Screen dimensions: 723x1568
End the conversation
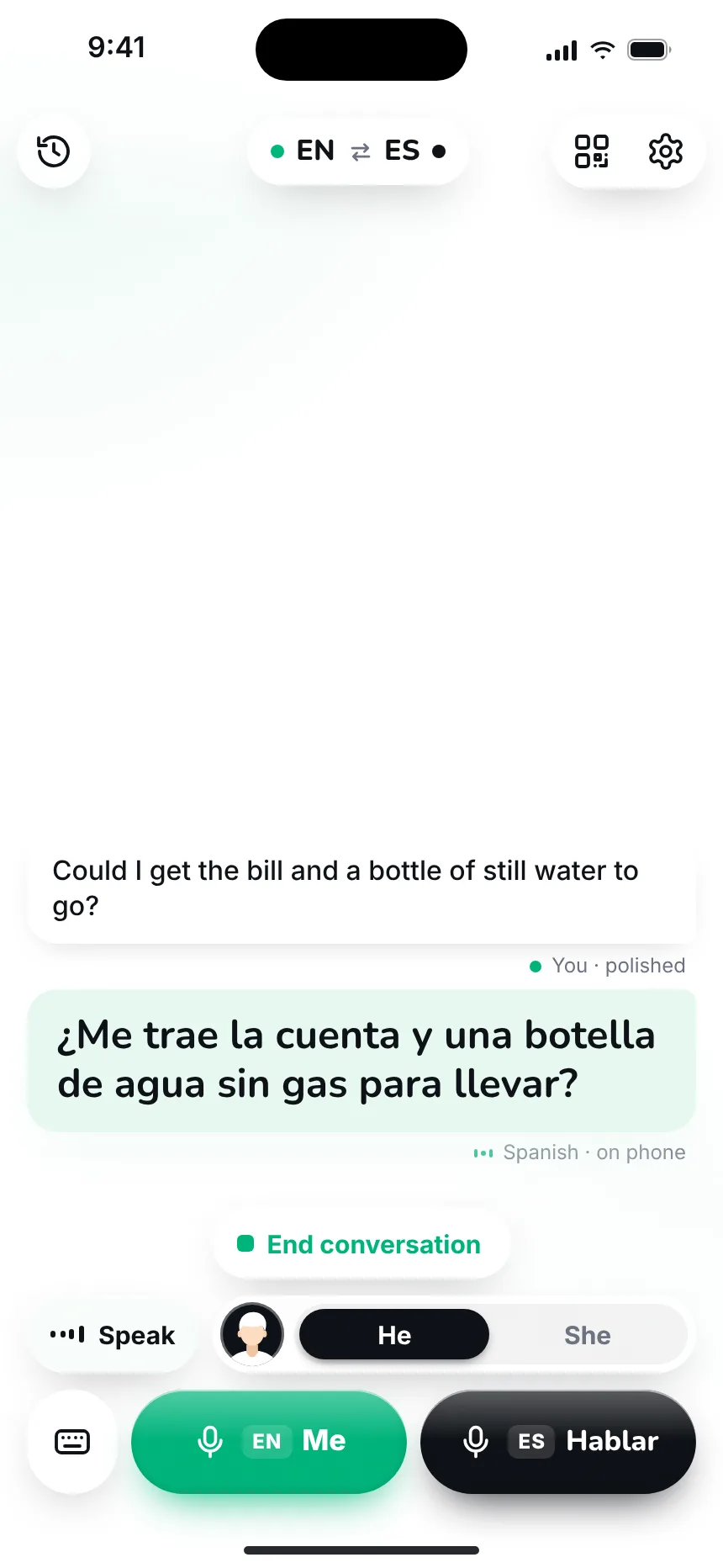[361, 1244]
